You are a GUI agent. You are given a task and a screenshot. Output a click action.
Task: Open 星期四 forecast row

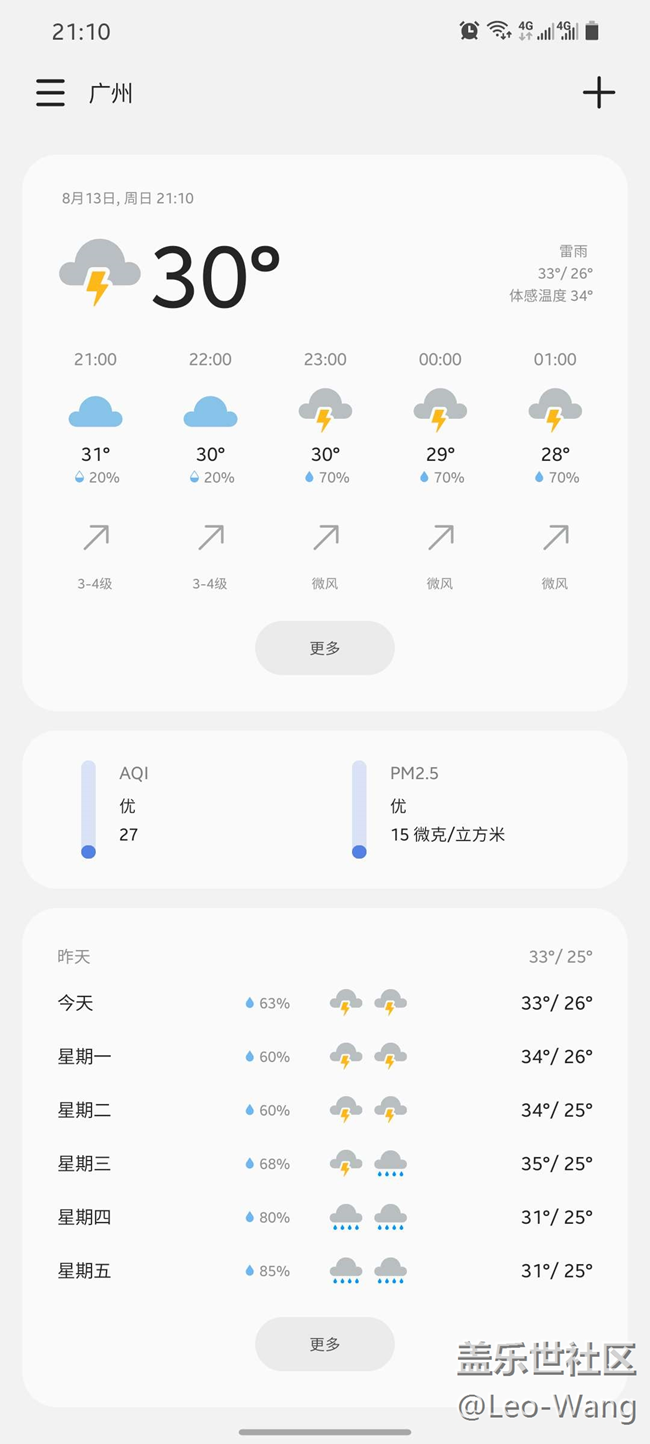325,1217
